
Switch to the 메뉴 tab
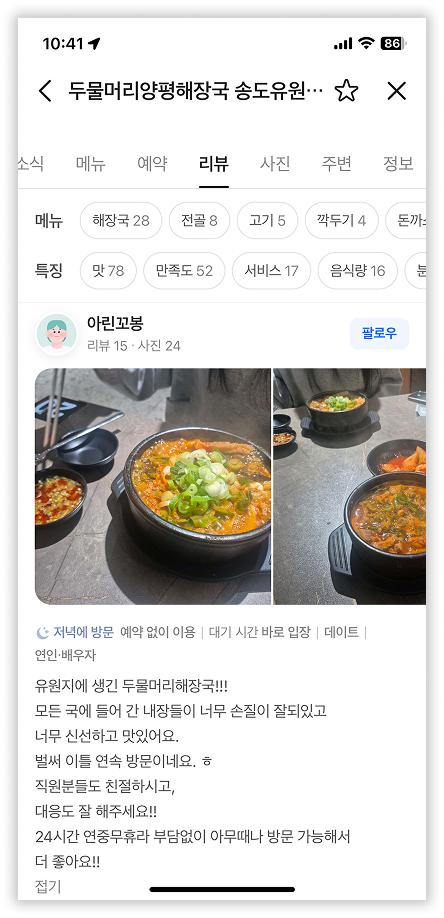(91, 164)
